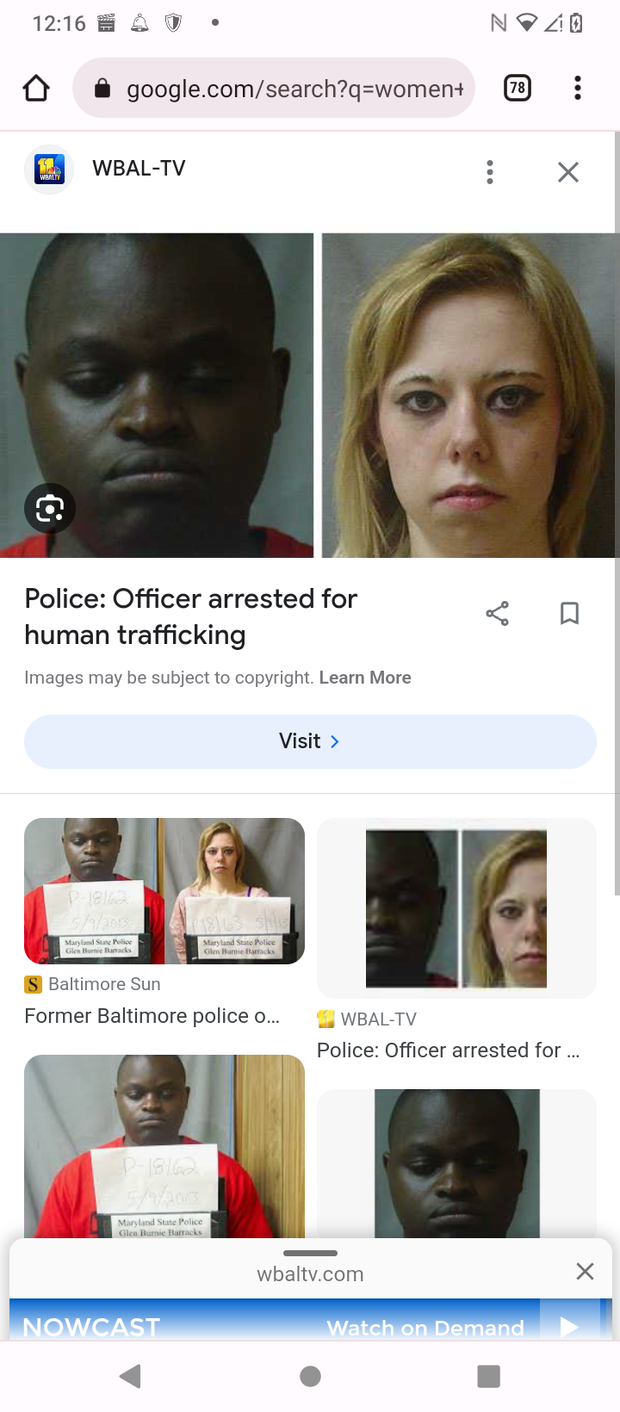Open the Learn More copyright link
The image size is (620, 1412).
click(365, 677)
